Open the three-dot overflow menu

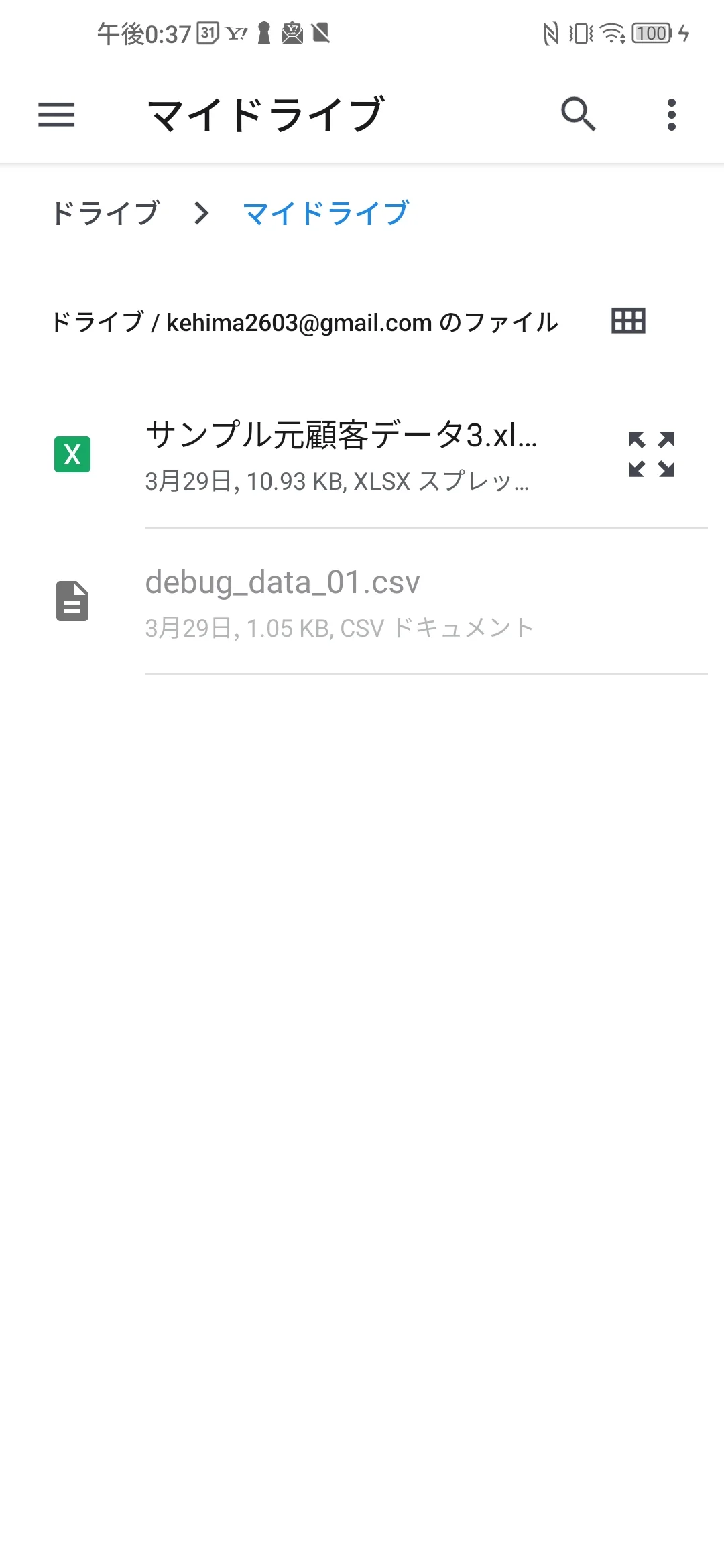(671, 115)
